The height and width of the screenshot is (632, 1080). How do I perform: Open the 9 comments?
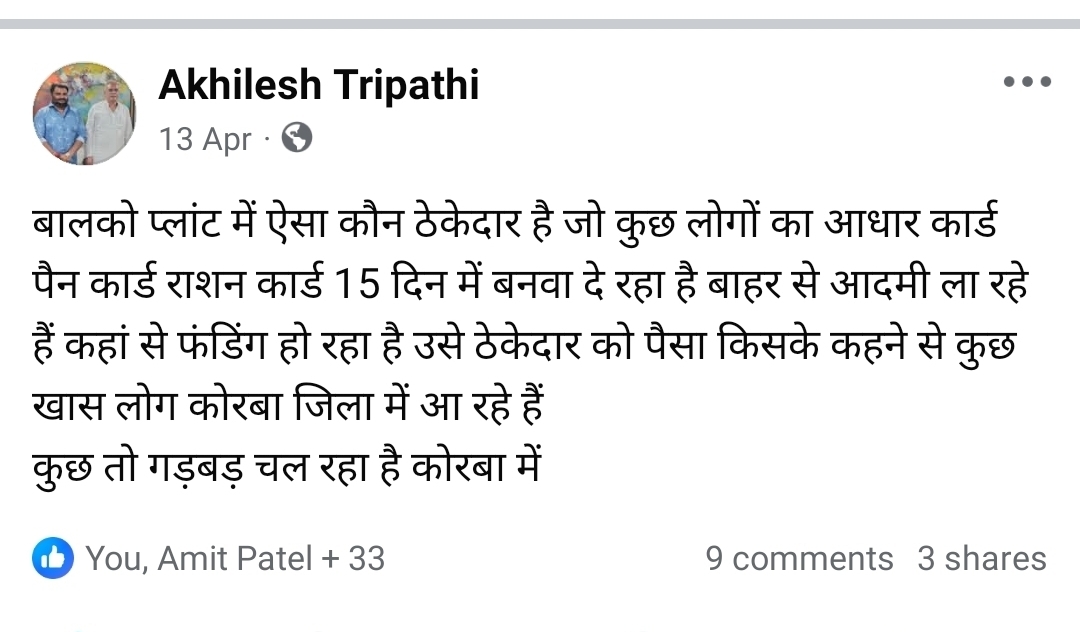799,558
